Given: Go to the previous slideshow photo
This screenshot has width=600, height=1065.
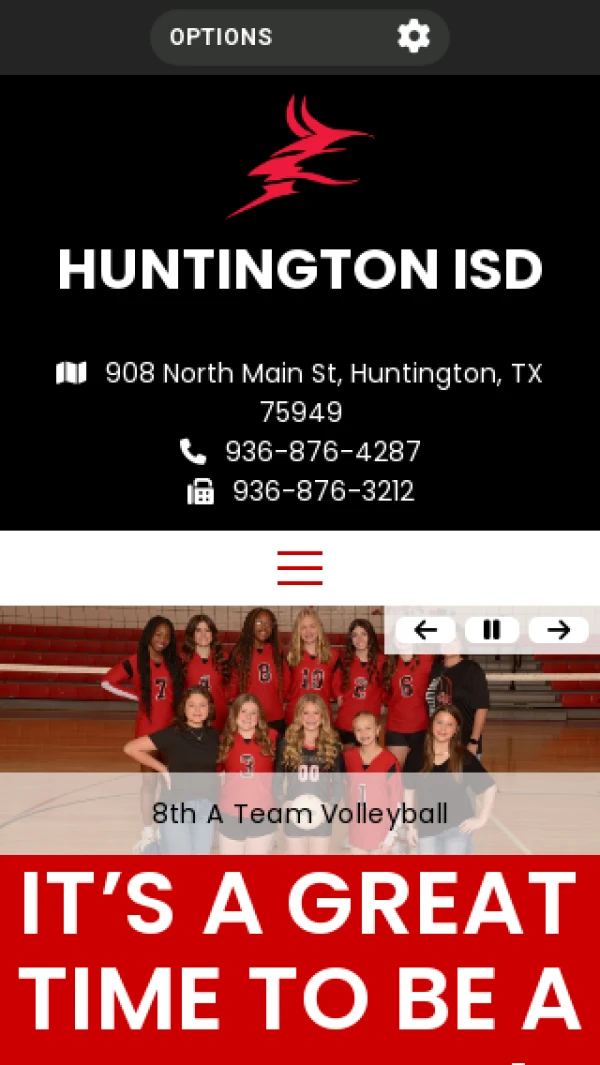Looking at the screenshot, I should tap(426, 630).
